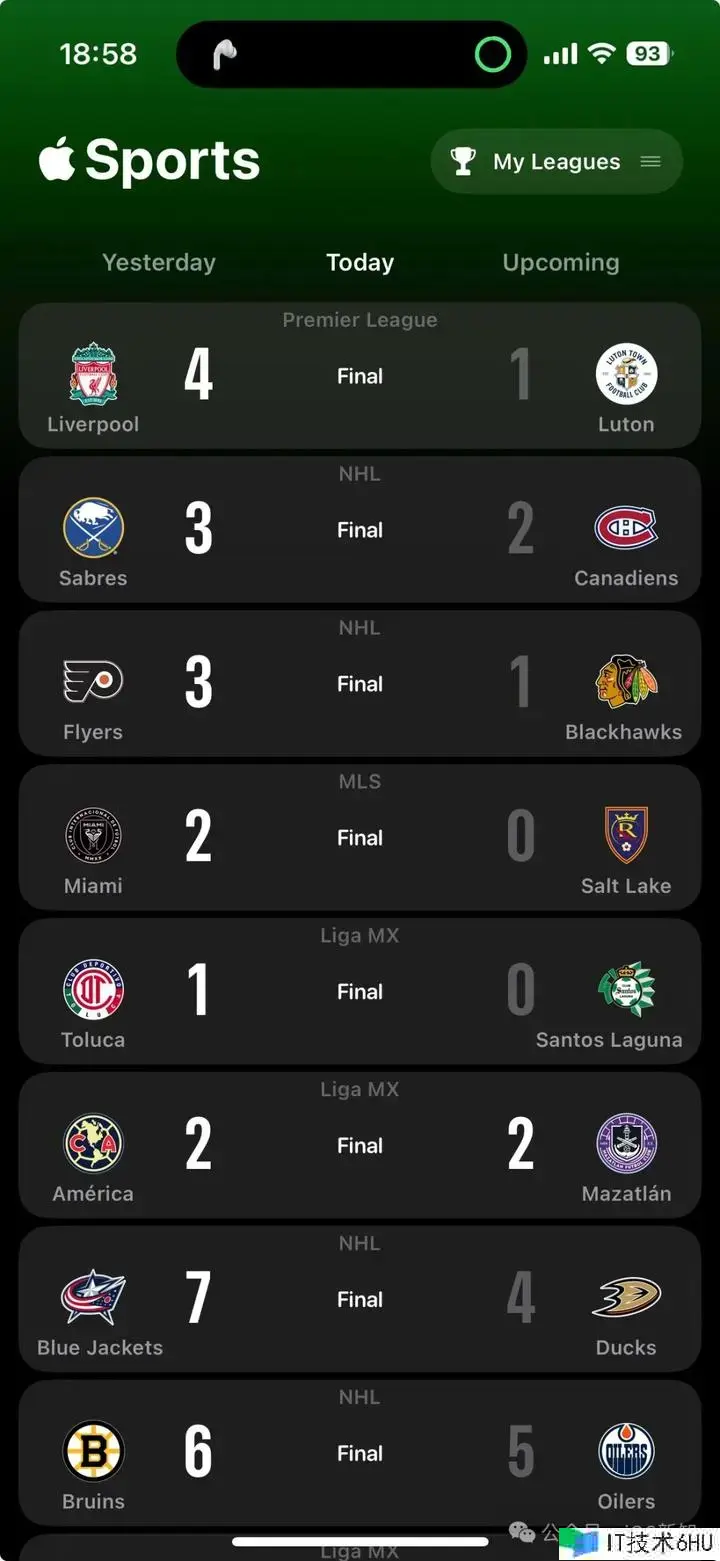
Task: Open the Bruins vs Oilers game
Action: (x=360, y=1455)
